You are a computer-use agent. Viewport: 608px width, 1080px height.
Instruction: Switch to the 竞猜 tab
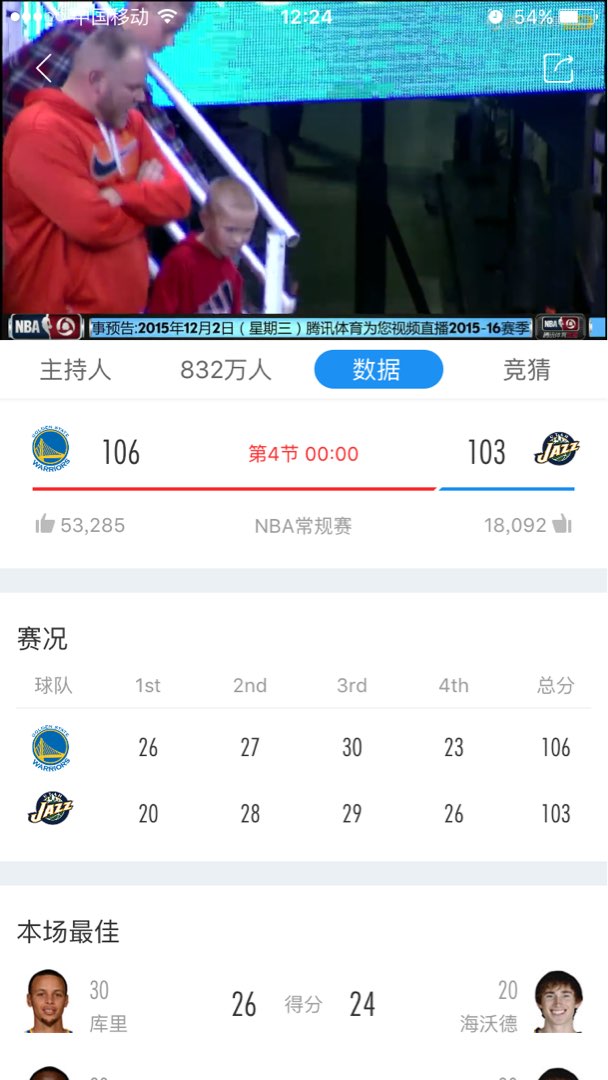pyautogui.click(x=526, y=370)
